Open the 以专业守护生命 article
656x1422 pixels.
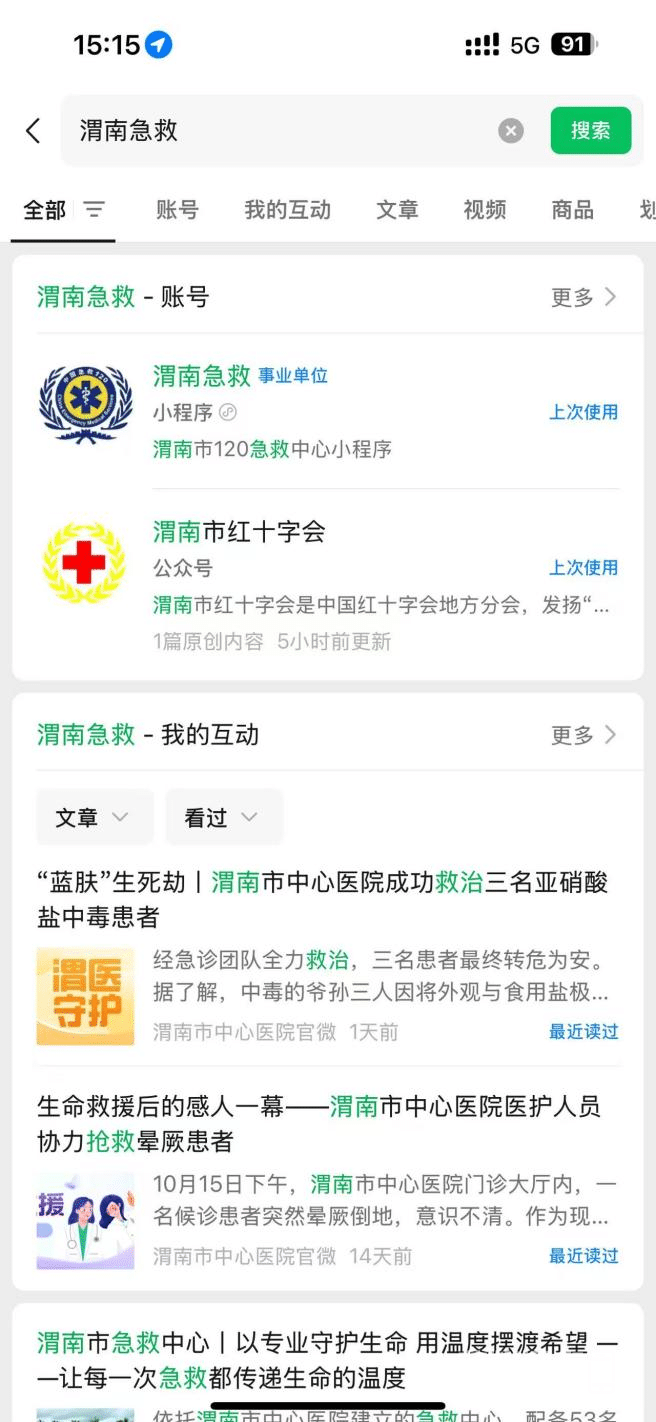click(327, 1359)
